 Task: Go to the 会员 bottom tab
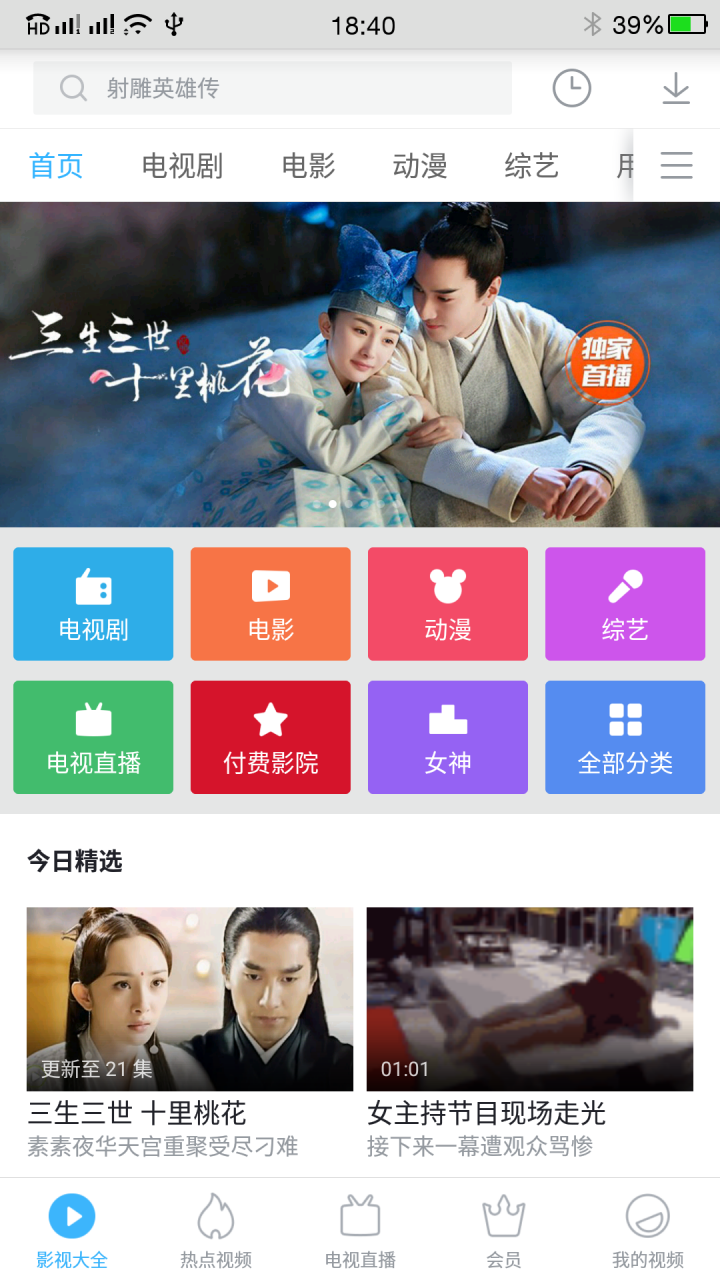(504, 1230)
